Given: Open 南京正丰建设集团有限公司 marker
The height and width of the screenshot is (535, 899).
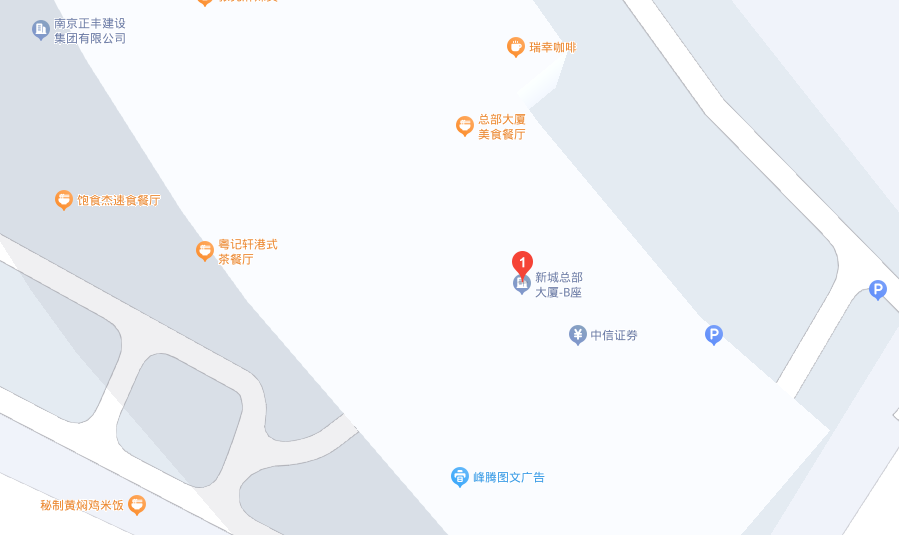Looking at the screenshot, I should (x=40, y=30).
